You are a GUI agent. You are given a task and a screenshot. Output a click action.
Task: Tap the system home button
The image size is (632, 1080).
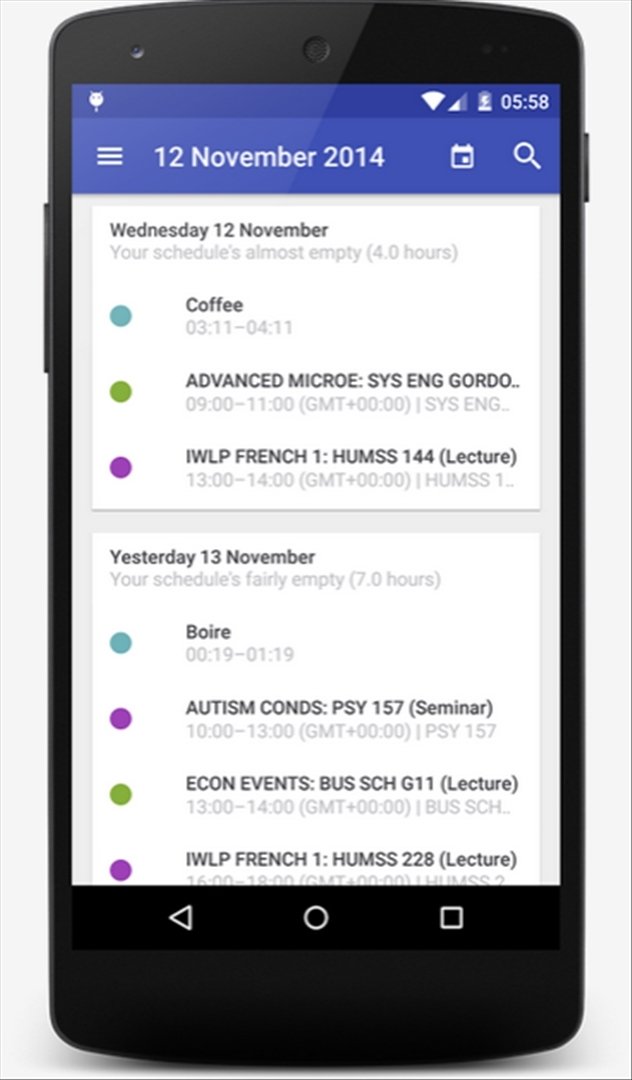pyautogui.click(x=316, y=917)
